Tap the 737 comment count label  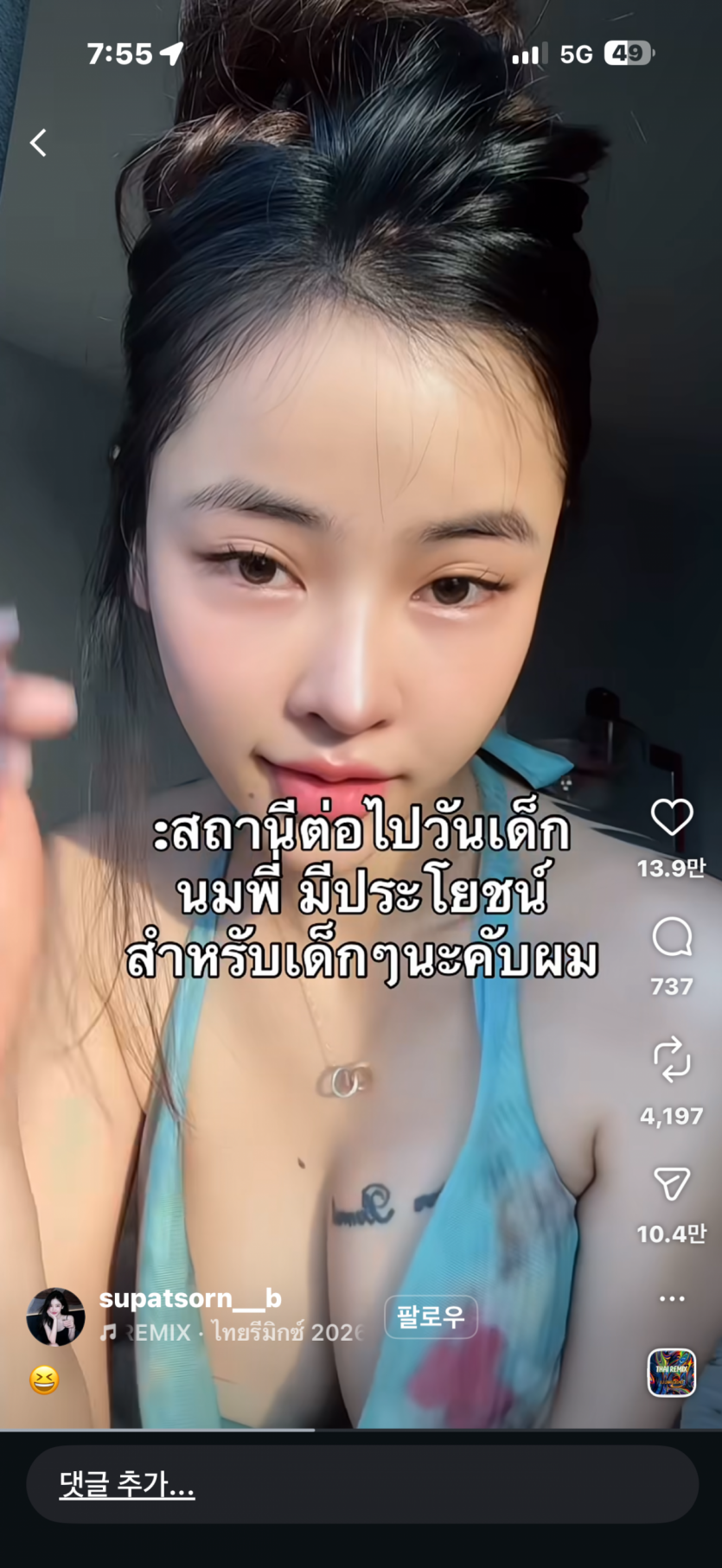click(x=670, y=986)
